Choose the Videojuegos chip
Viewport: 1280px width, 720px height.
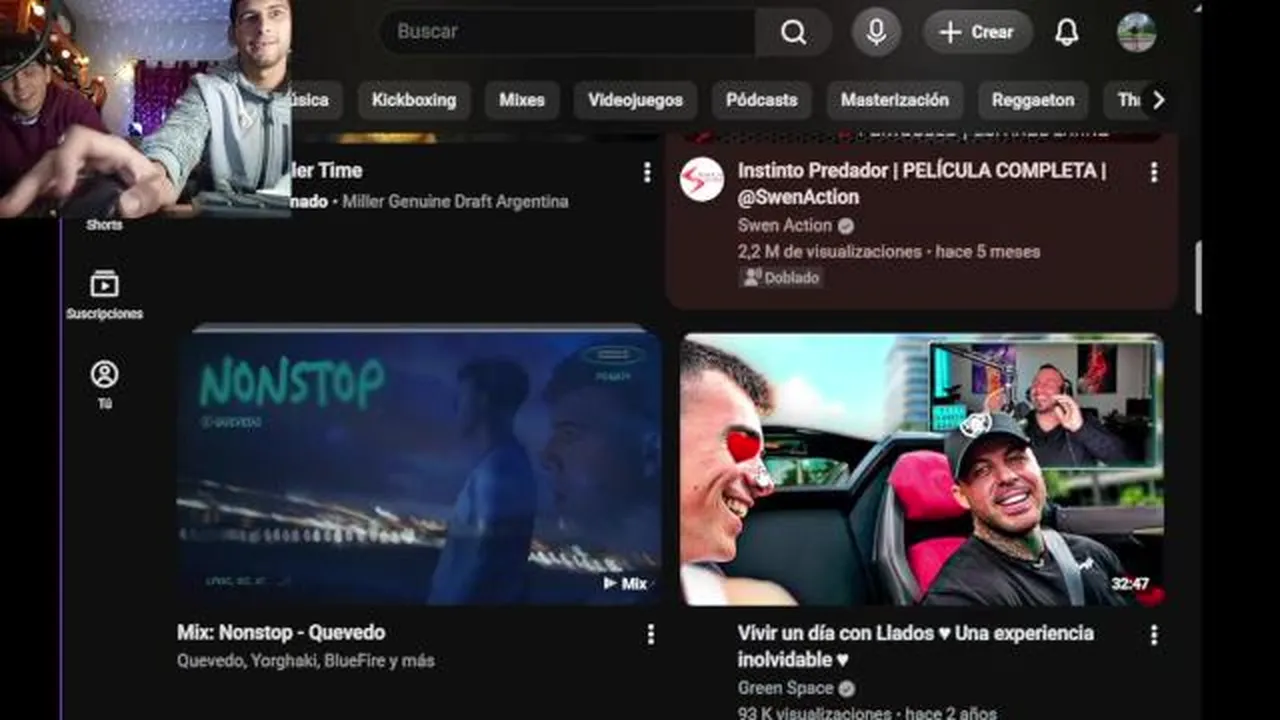(635, 100)
